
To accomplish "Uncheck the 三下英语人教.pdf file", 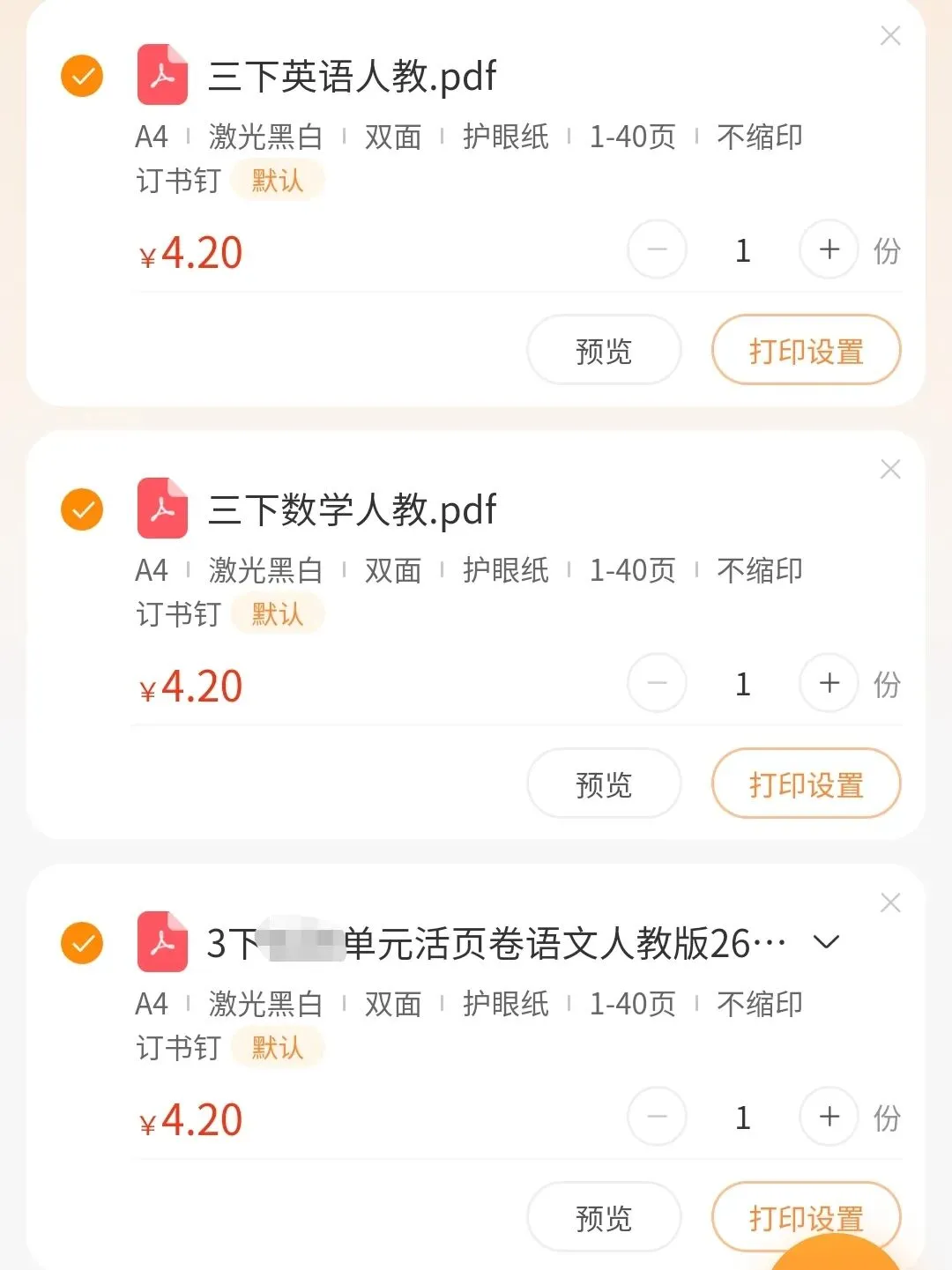I will tap(82, 76).
